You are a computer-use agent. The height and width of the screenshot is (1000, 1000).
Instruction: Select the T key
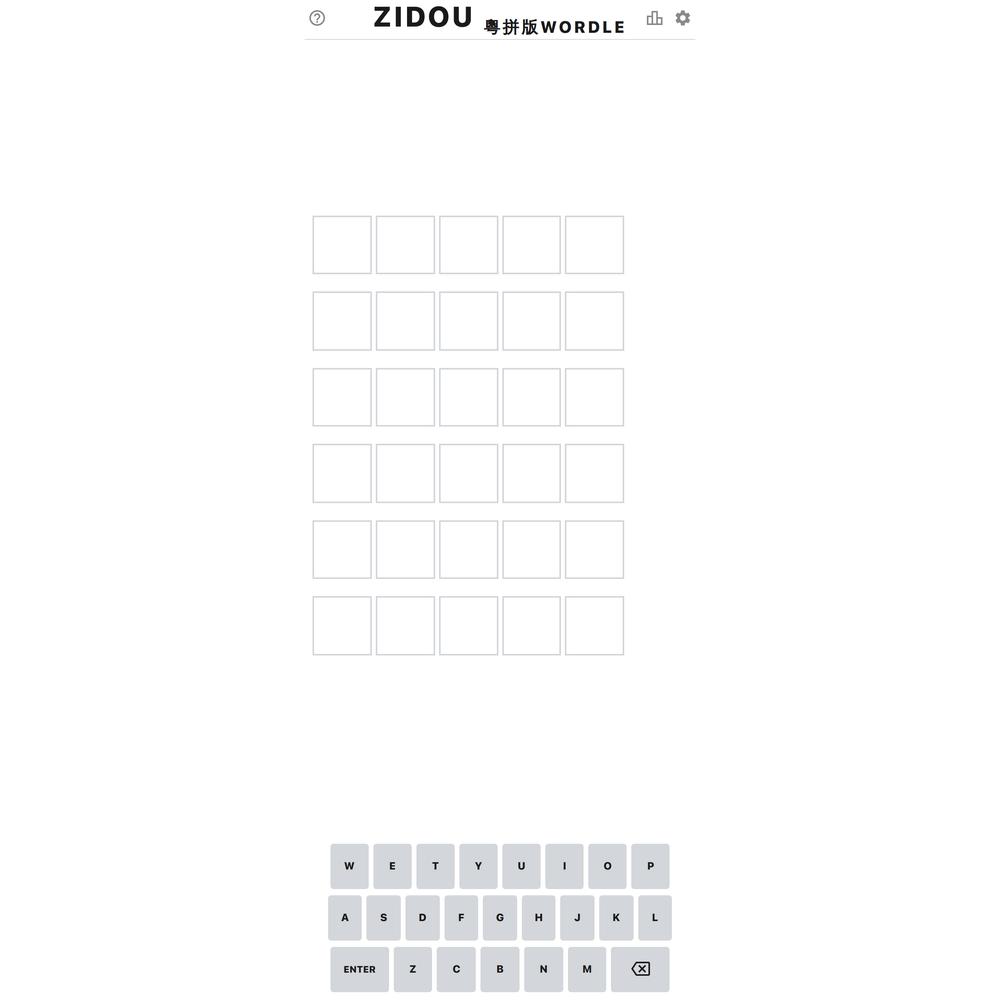click(435, 866)
